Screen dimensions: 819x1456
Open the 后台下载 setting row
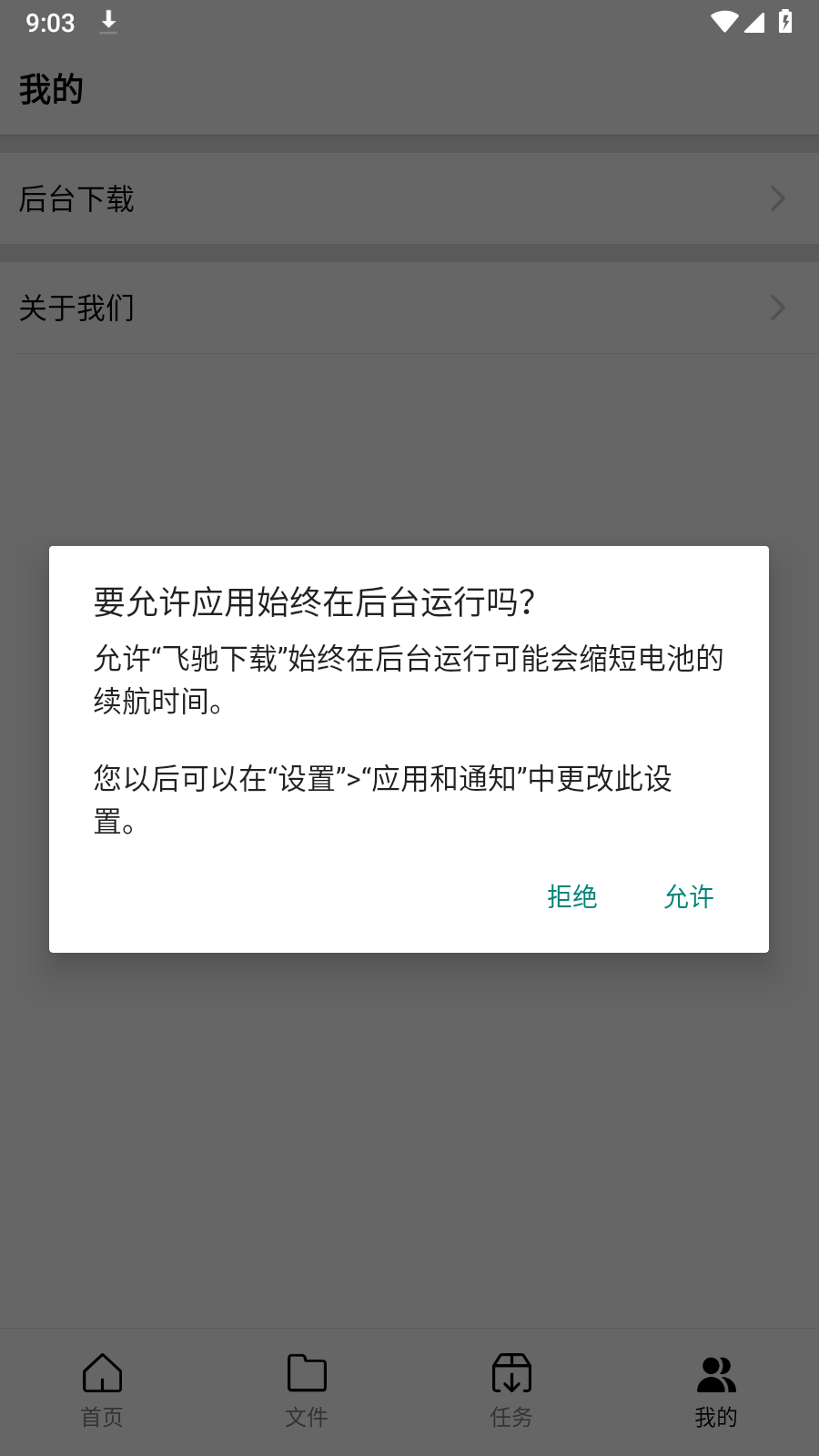(x=409, y=198)
